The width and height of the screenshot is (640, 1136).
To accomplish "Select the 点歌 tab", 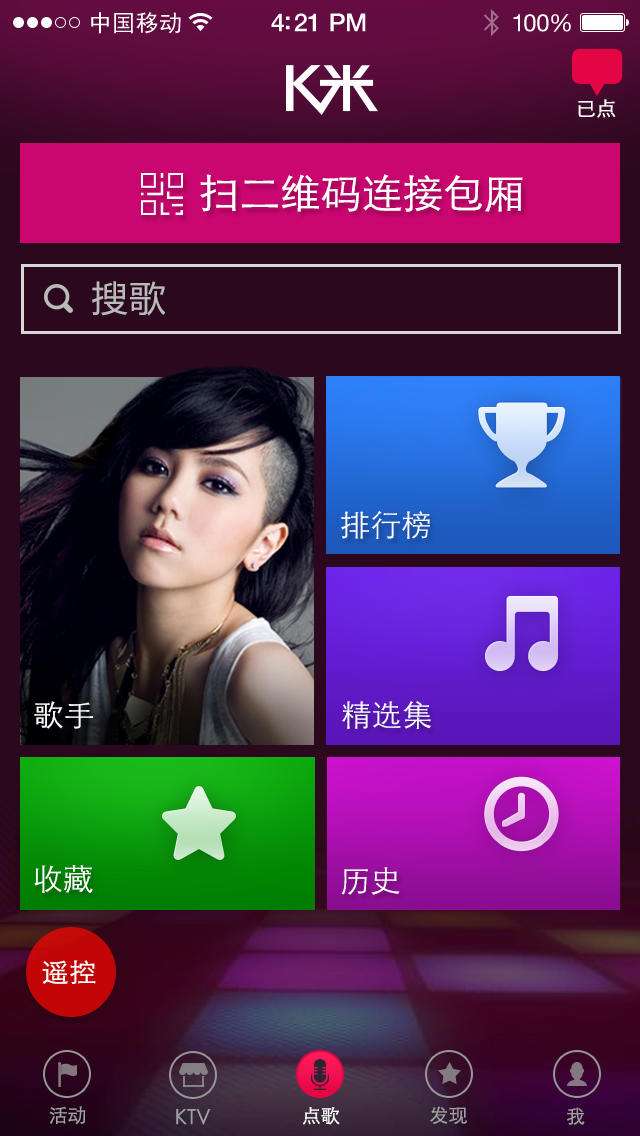I will coord(320,1088).
